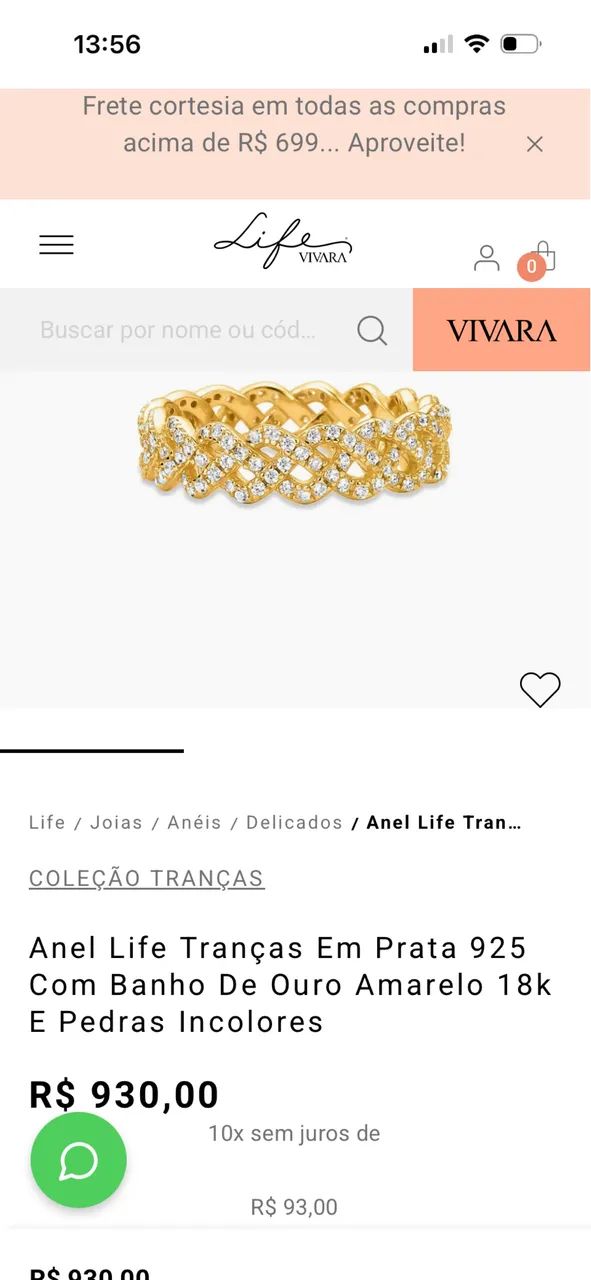591x1280 pixels.
Task: View the ring product image
Action: pyautogui.click(x=295, y=441)
